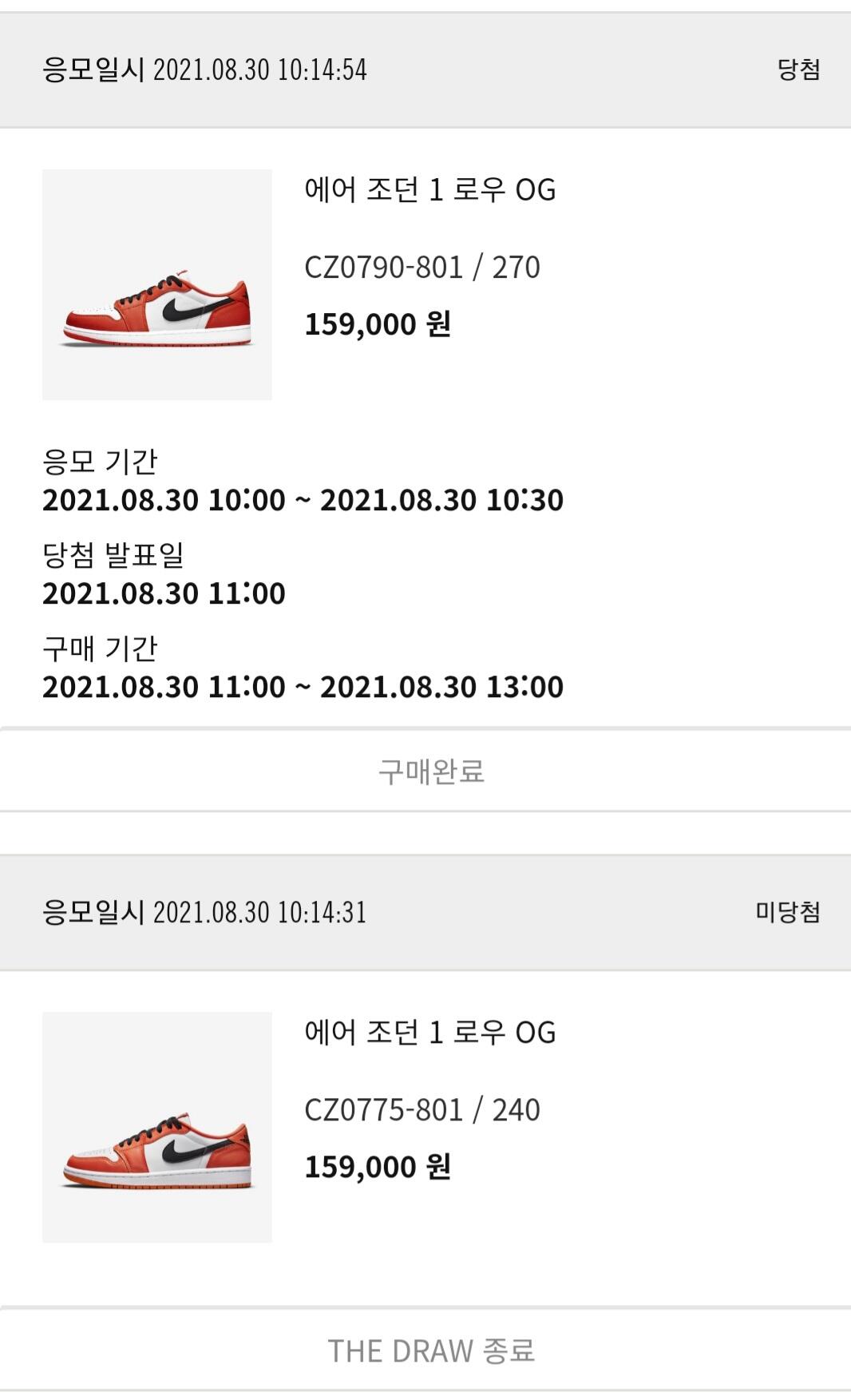Tap the 구매완료 button

click(430, 771)
